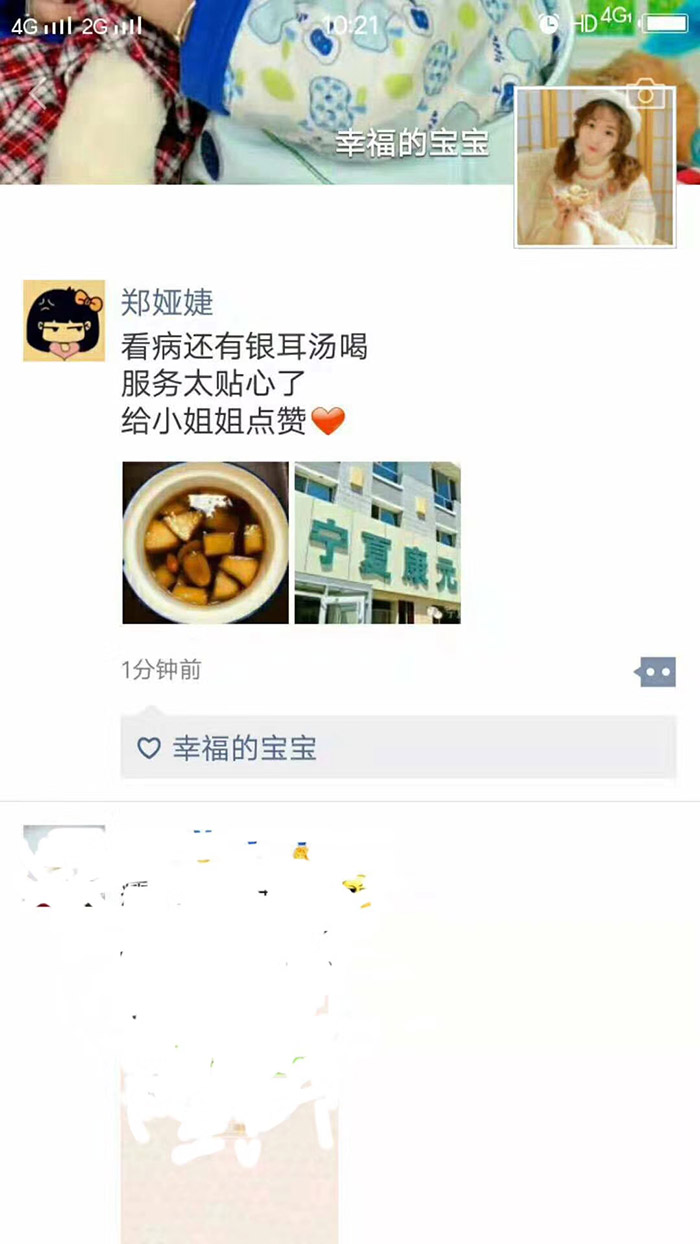Open 郑娅婕's profile by tapping her name

coord(167,301)
